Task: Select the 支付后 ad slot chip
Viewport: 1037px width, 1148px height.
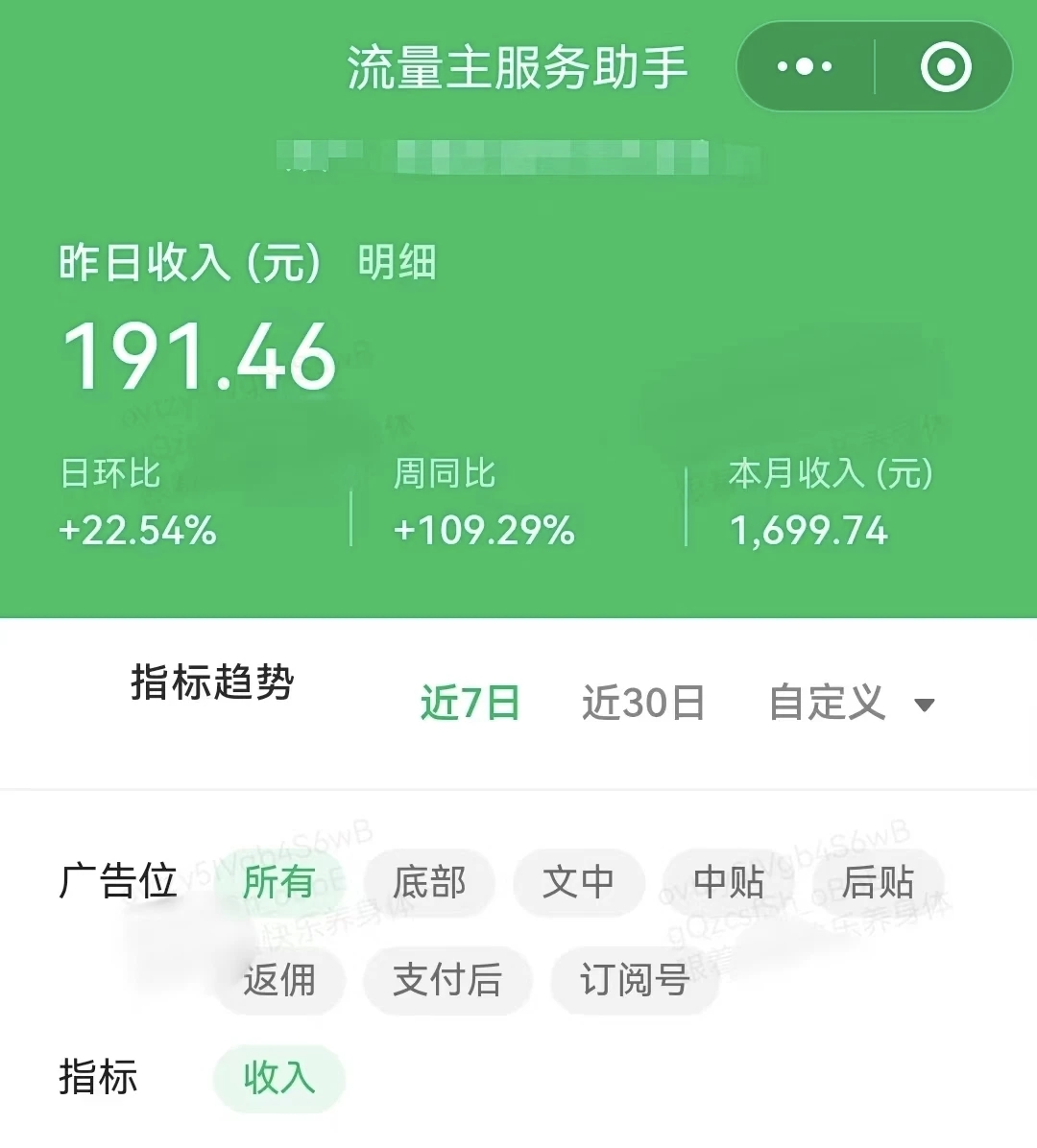Action: coord(446,980)
